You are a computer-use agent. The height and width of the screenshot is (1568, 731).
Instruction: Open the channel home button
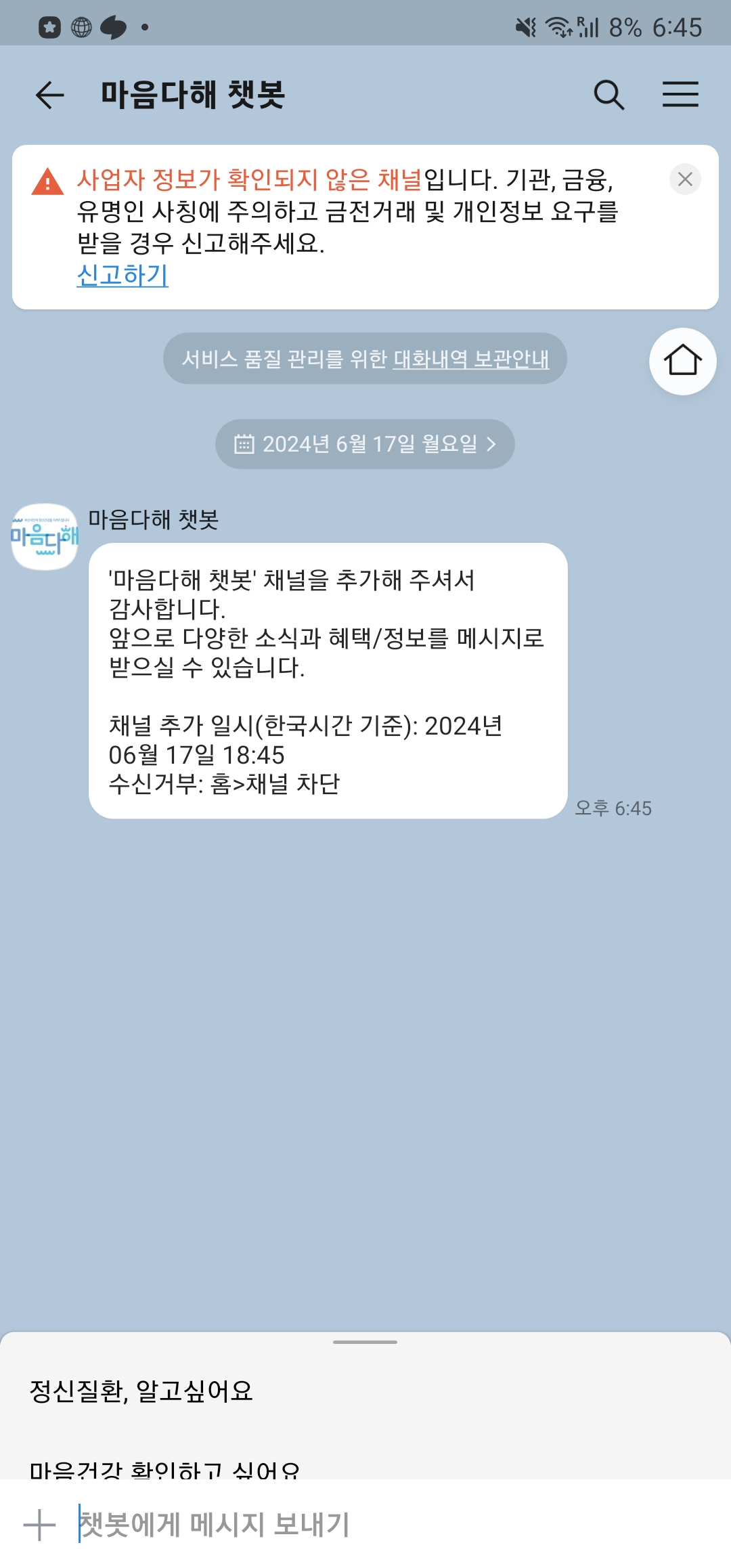coord(682,361)
